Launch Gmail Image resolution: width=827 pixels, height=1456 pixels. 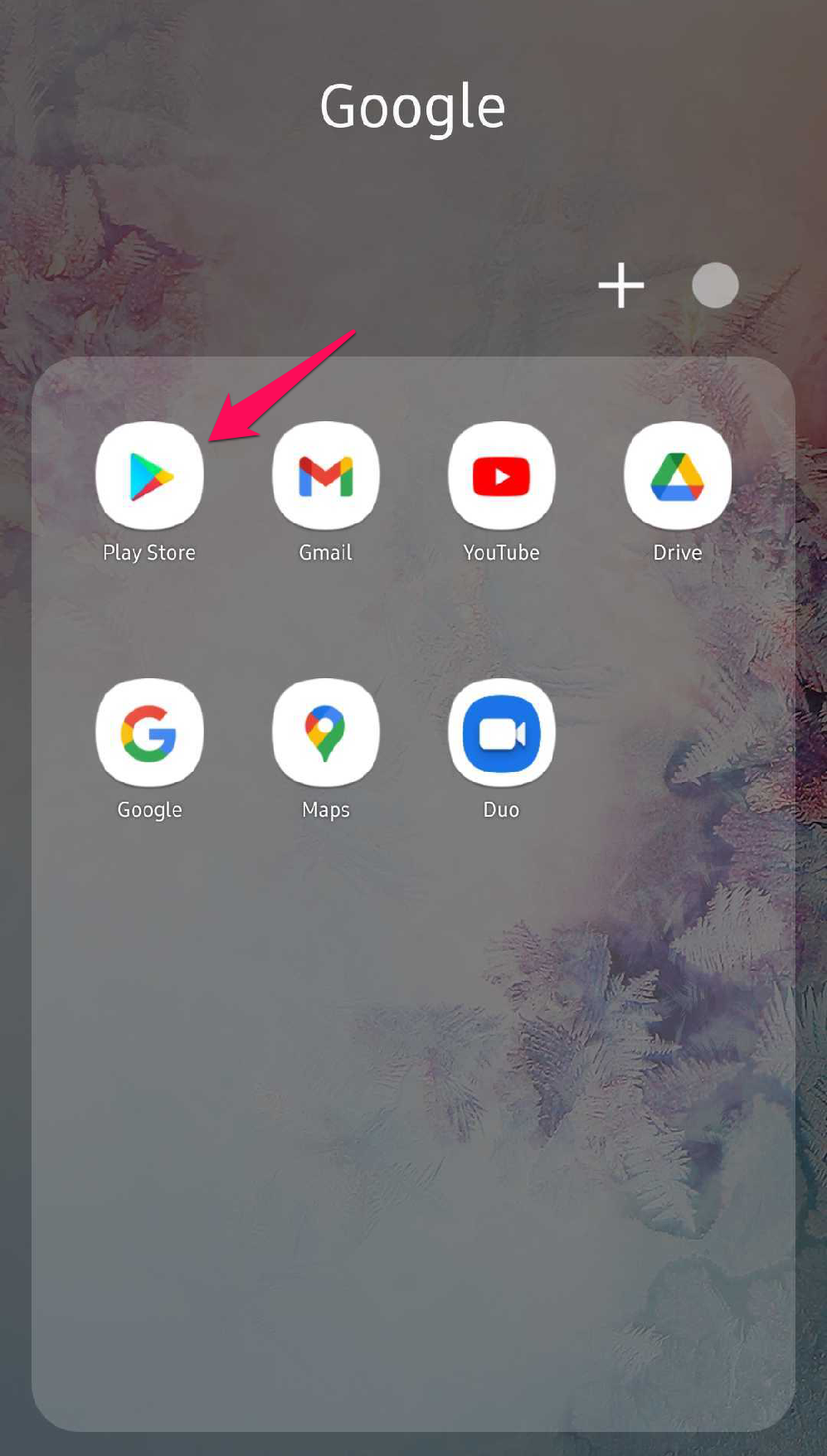point(325,476)
